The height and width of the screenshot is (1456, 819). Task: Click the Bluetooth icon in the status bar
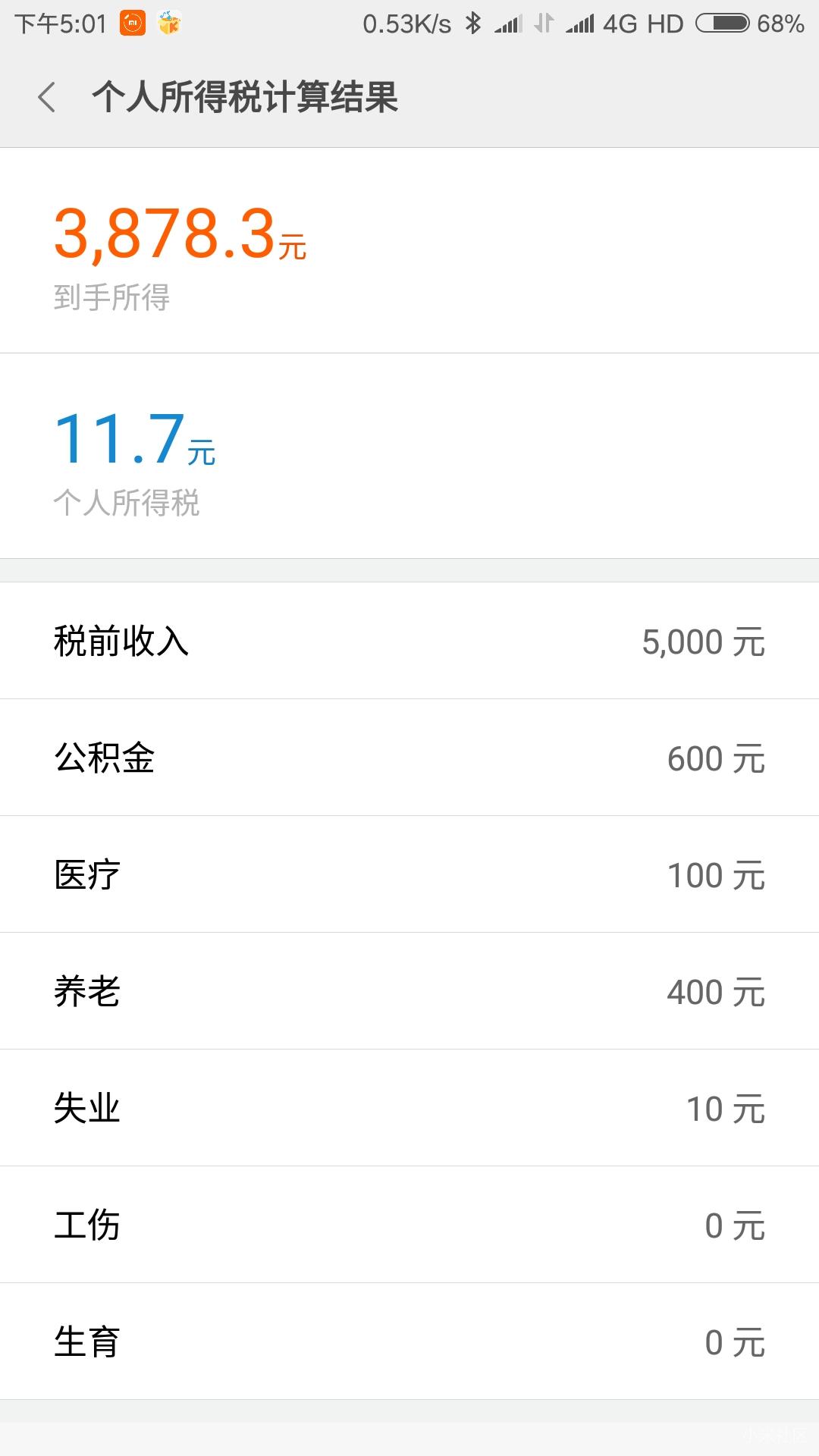click(472, 23)
